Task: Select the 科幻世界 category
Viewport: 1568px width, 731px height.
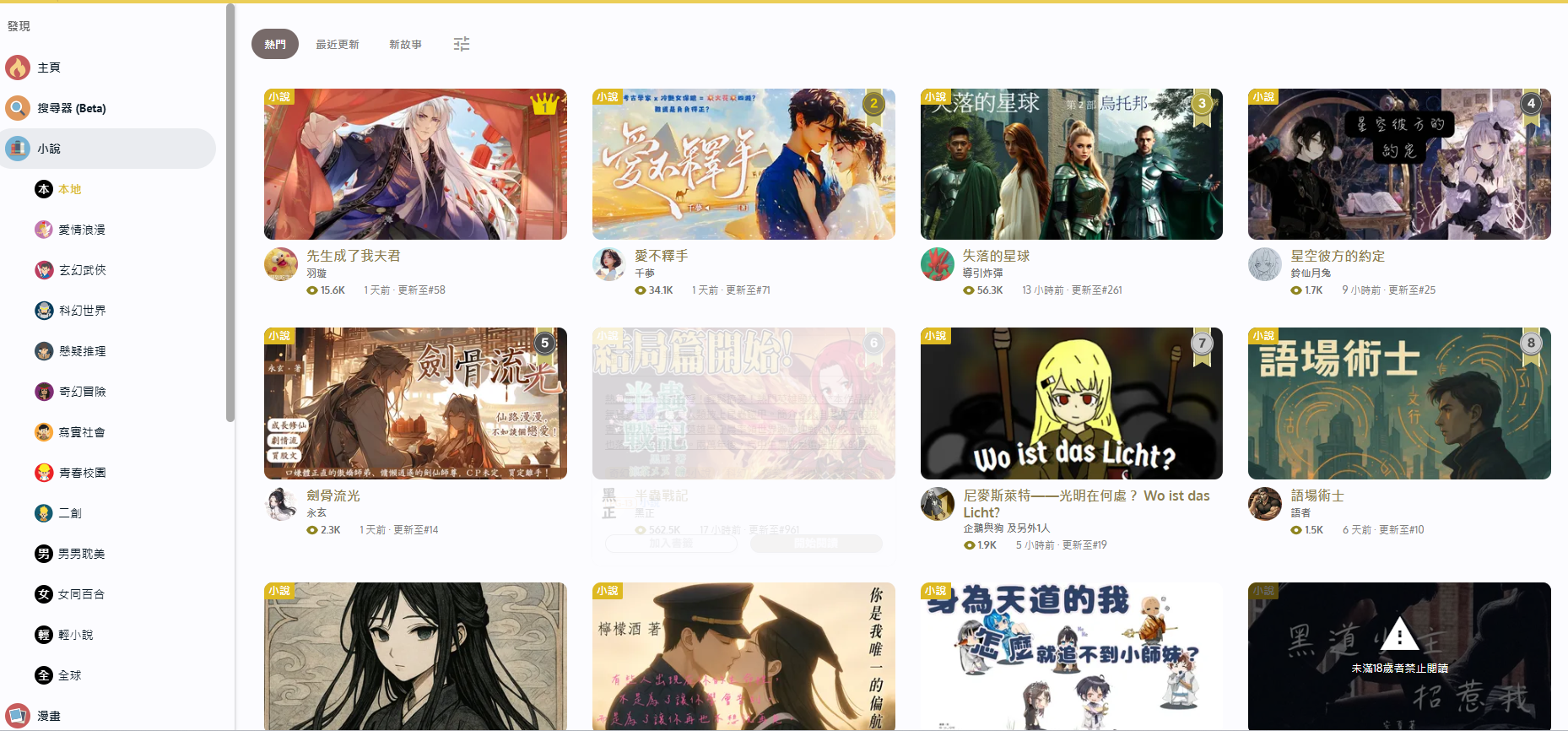Action: point(82,311)
